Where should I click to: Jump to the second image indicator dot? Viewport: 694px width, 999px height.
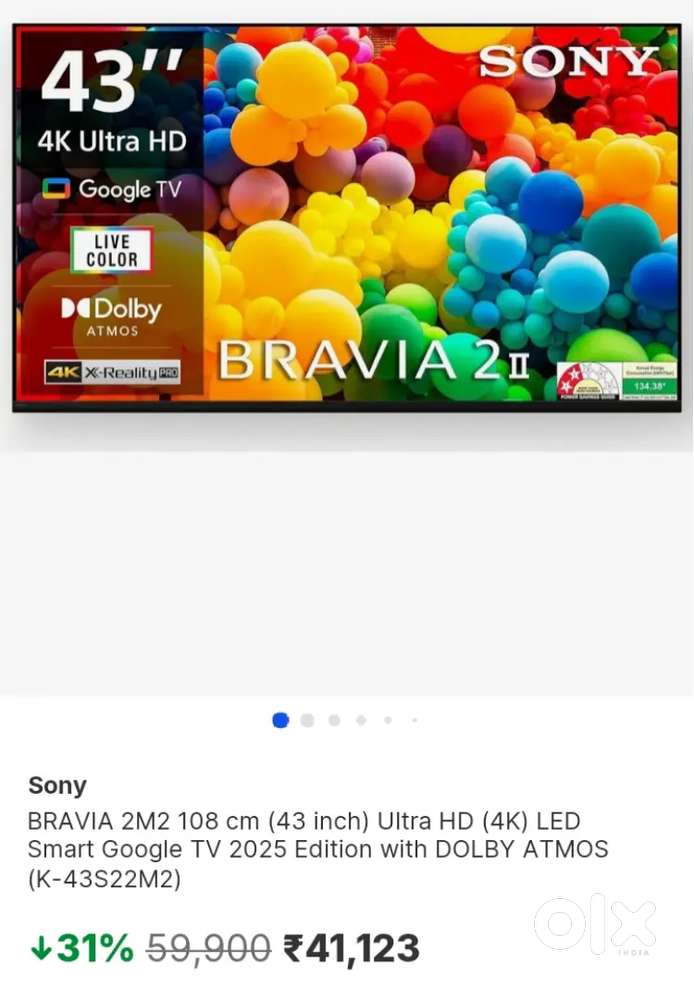coord(307,720)
